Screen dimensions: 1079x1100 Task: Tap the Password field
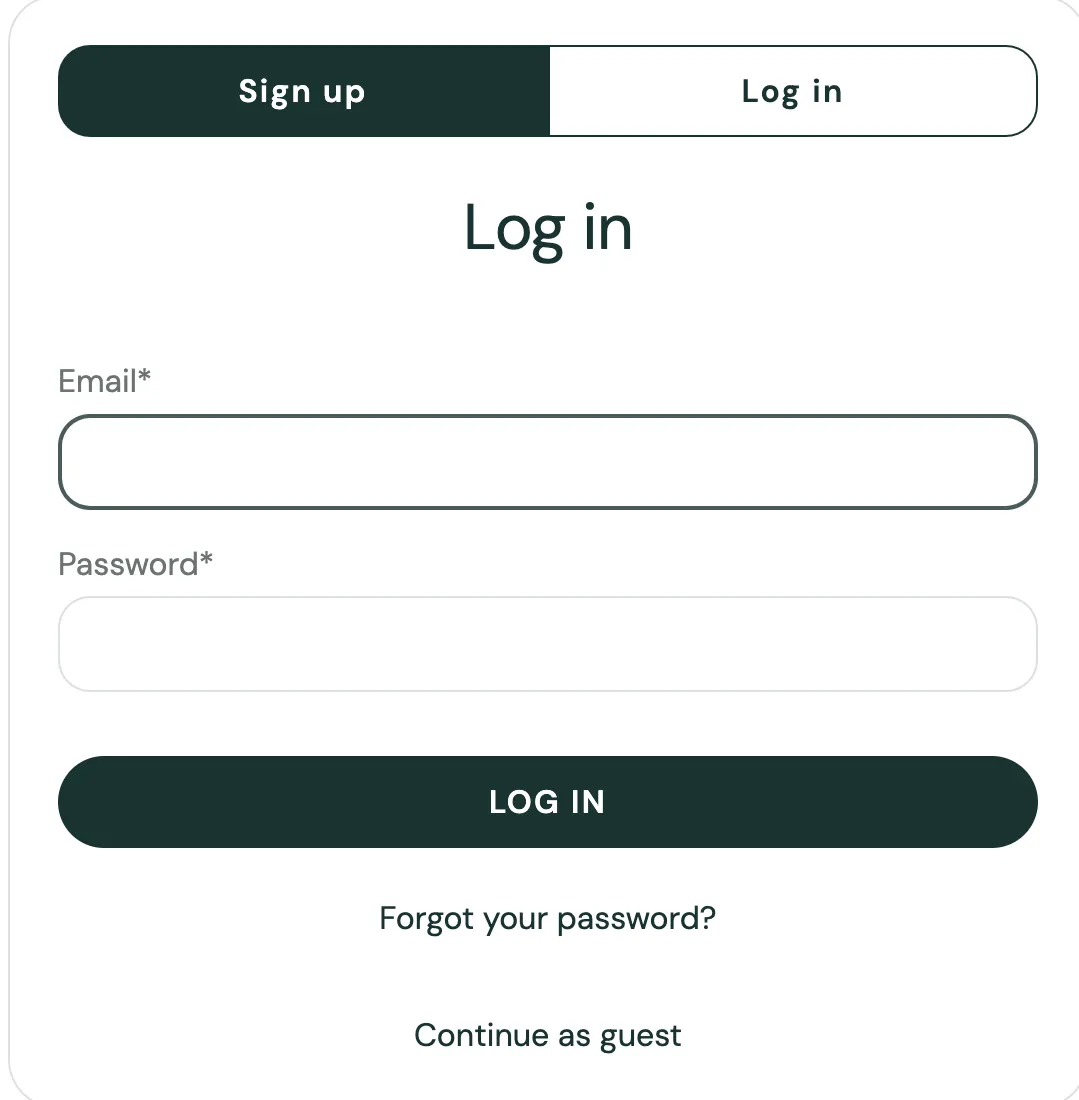point(547,644)
